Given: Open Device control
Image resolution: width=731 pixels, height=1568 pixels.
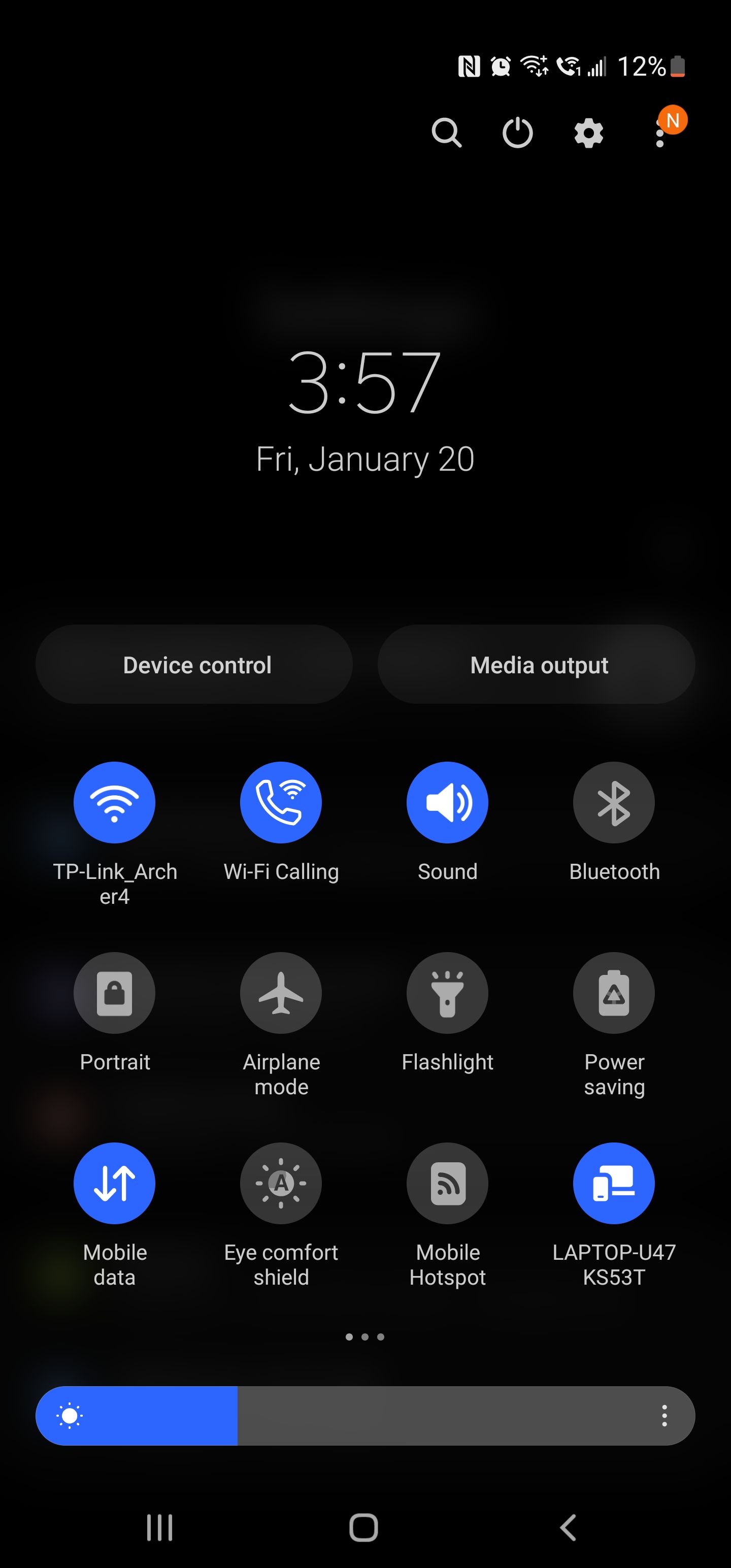Looking at the screenshot, I should [x=196, y=664].
